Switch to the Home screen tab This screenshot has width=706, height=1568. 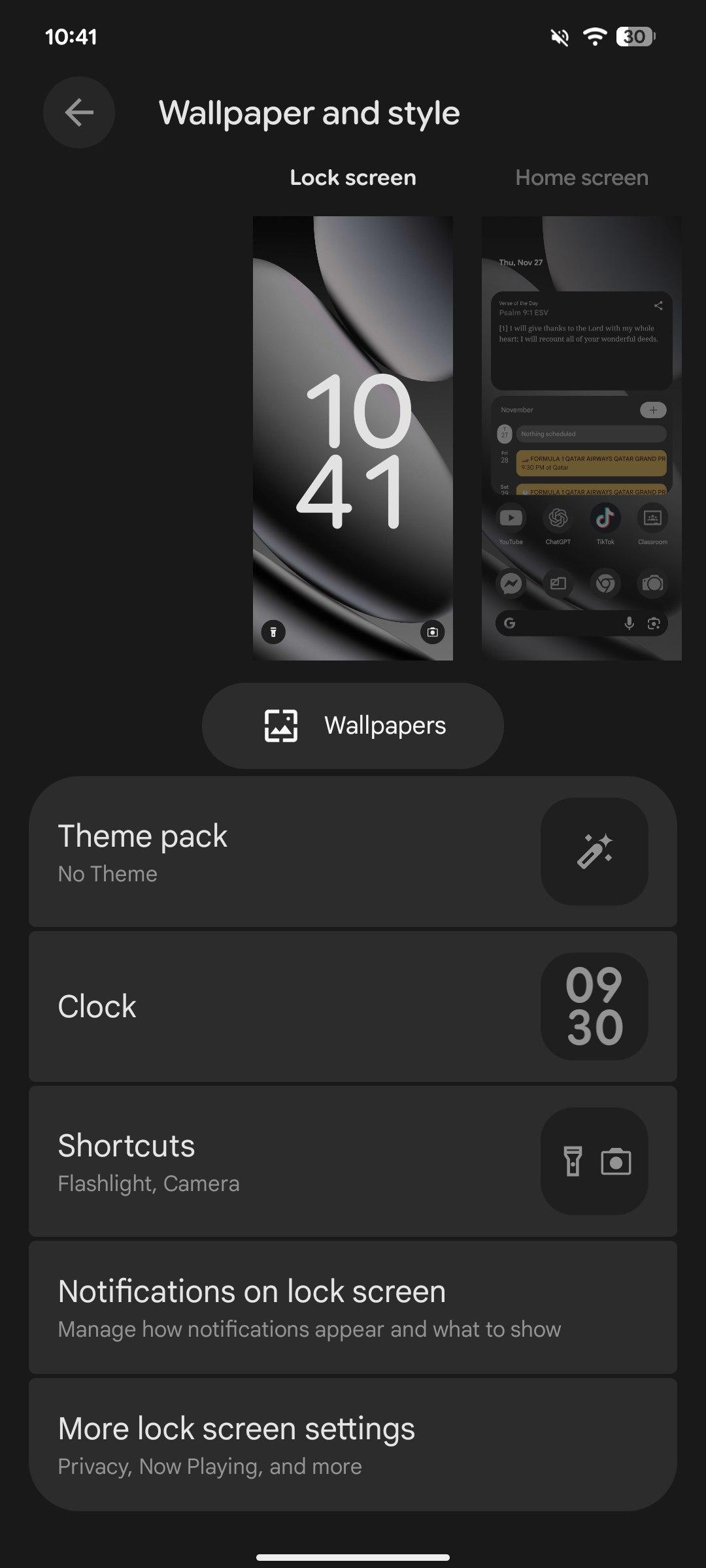tap(581, 178)
